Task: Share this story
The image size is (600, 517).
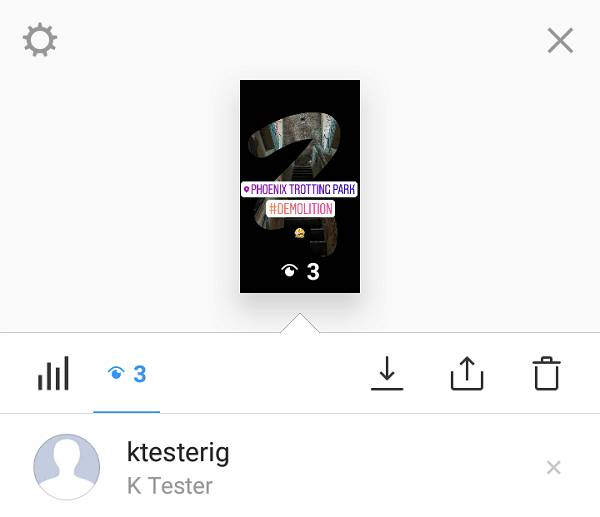Action: (466, 373)
